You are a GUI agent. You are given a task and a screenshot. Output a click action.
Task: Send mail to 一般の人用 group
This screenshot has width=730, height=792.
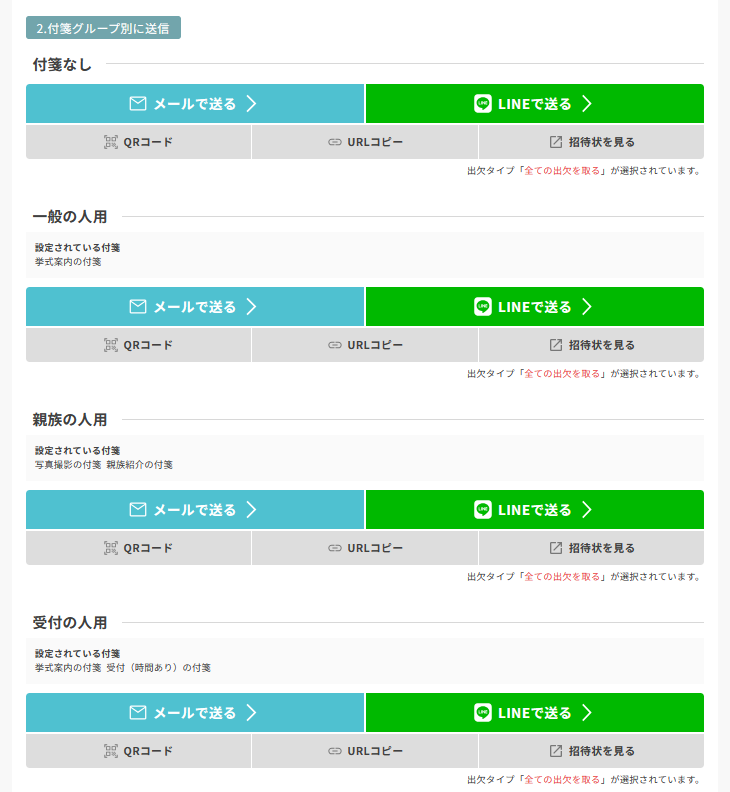point(195,307)
